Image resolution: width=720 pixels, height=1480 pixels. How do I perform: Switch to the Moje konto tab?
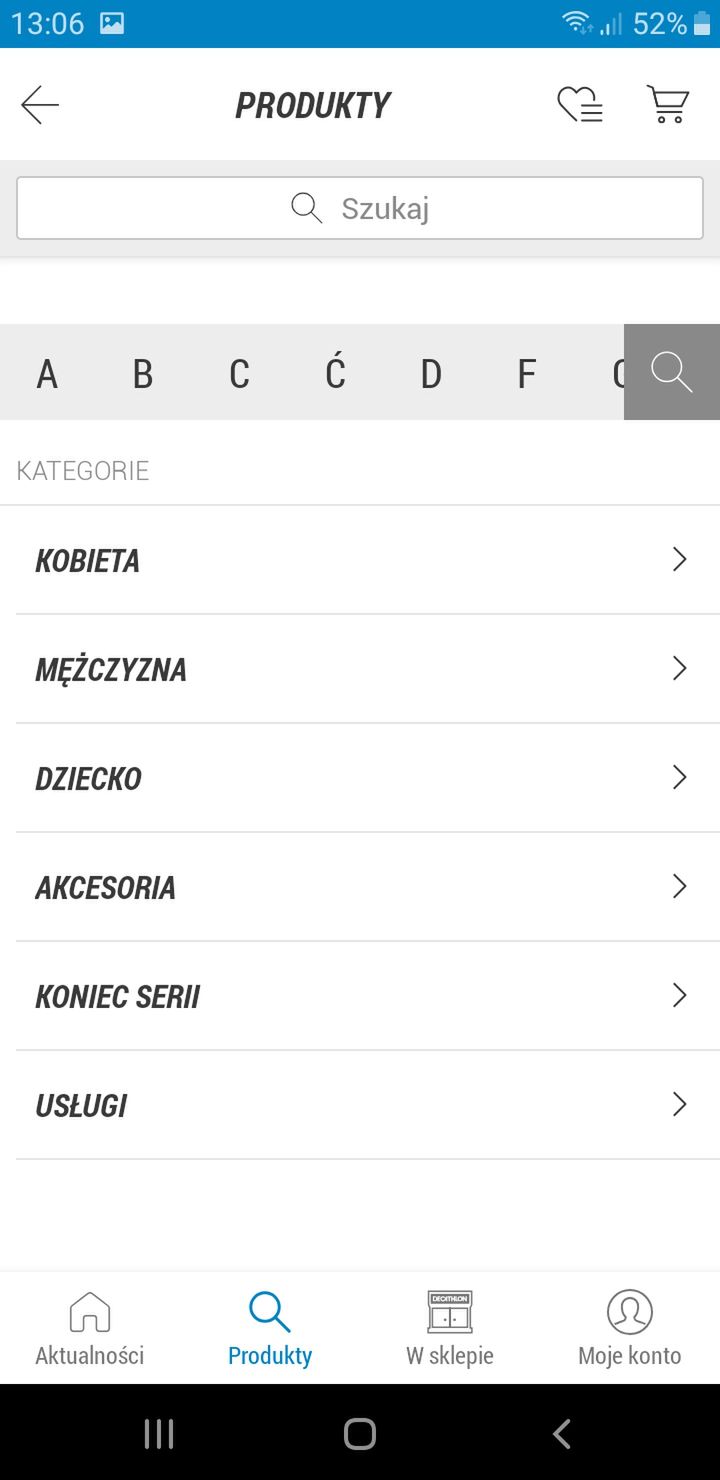(630, 1328)
